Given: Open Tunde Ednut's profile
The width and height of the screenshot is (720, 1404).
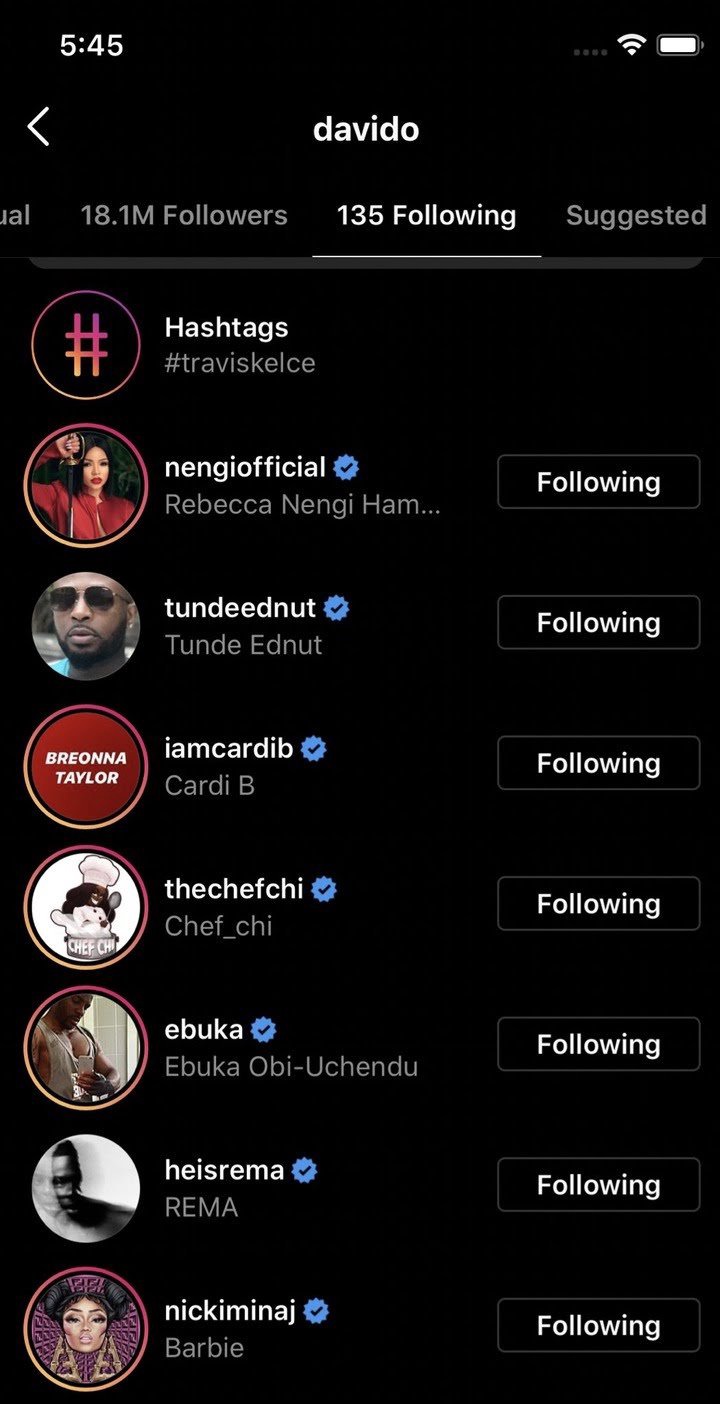Looking at the screenshot, I should pos(240,608).
